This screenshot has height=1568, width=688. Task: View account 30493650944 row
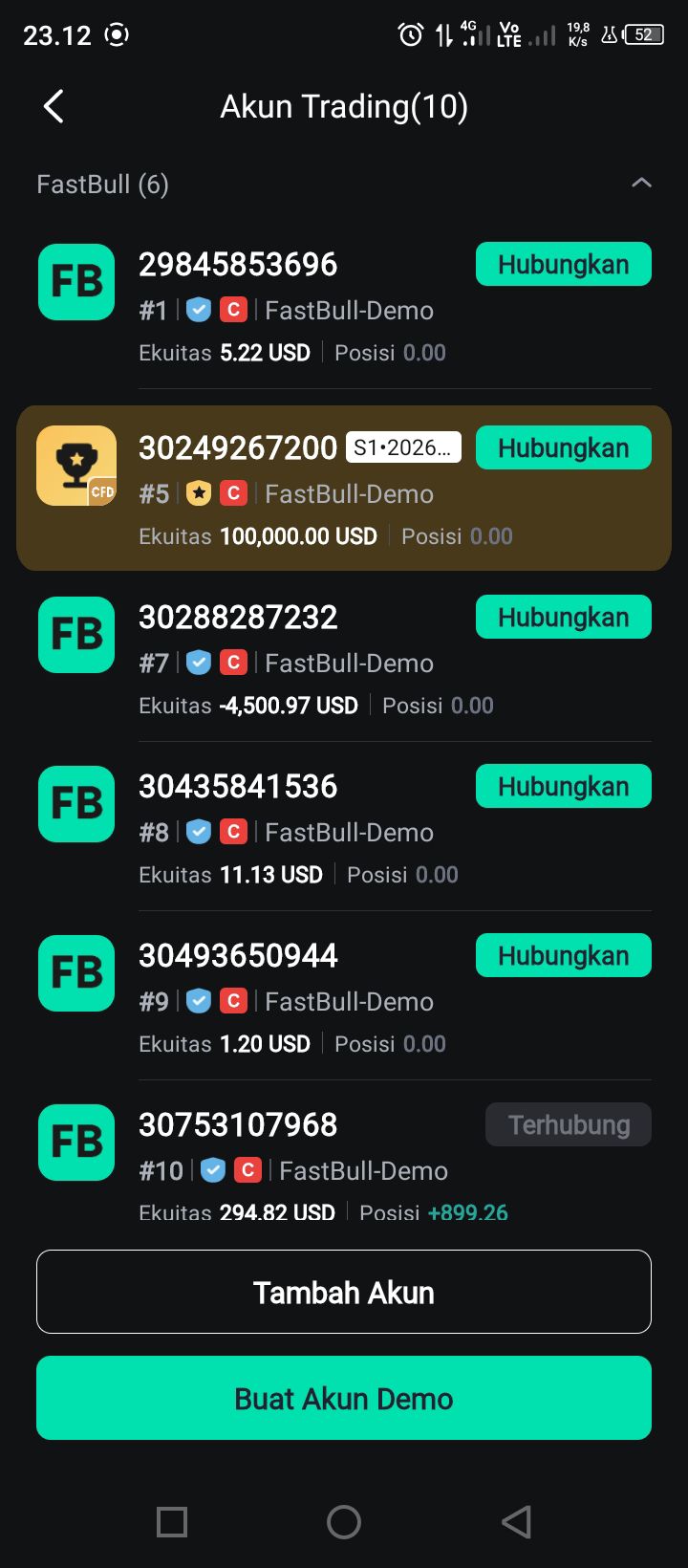click(x=287, y=1000)
